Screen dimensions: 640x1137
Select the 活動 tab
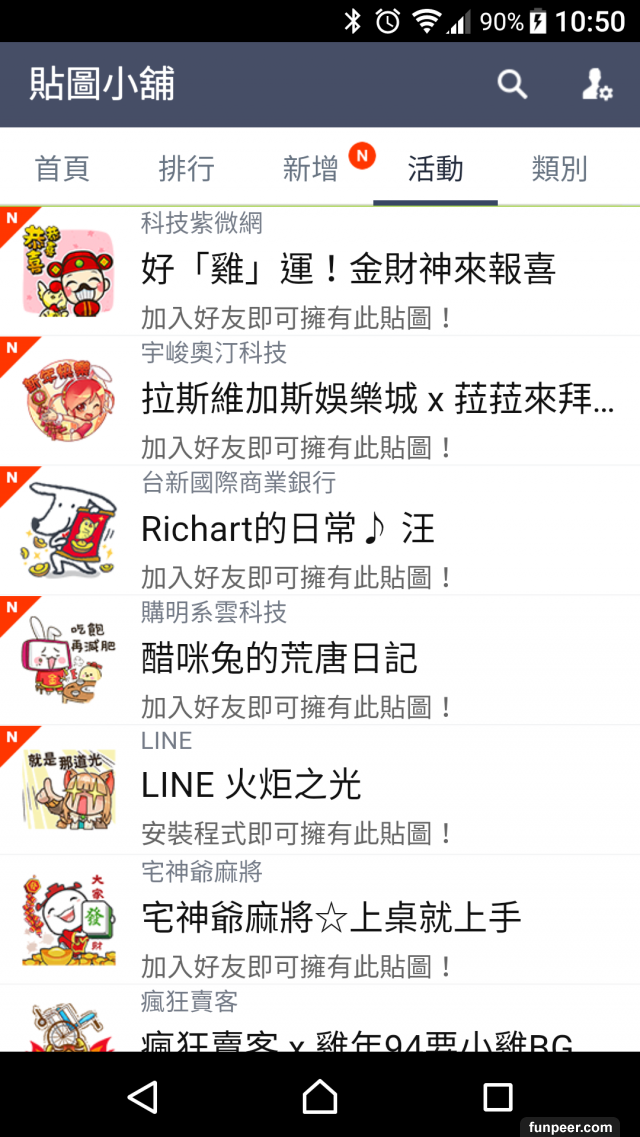pos(435,169)
